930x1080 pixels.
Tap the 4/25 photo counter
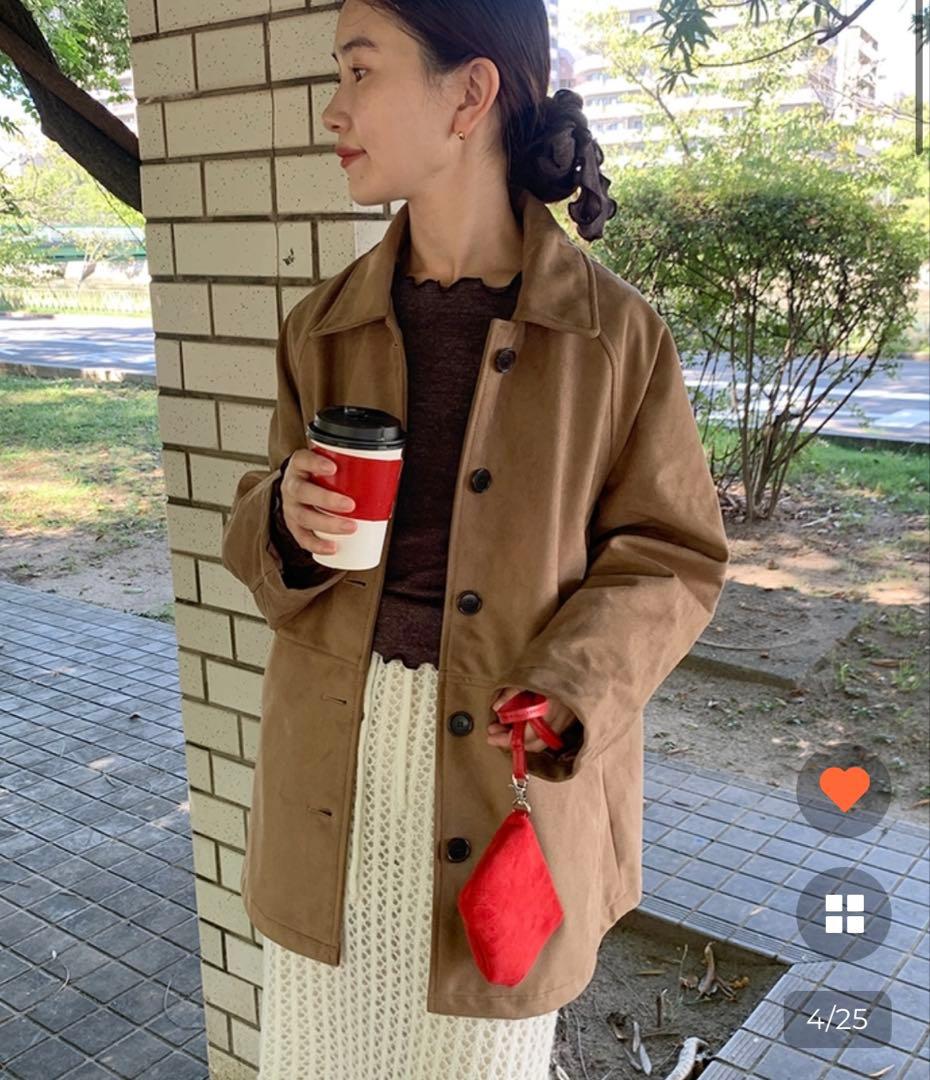pos(837,1019)
